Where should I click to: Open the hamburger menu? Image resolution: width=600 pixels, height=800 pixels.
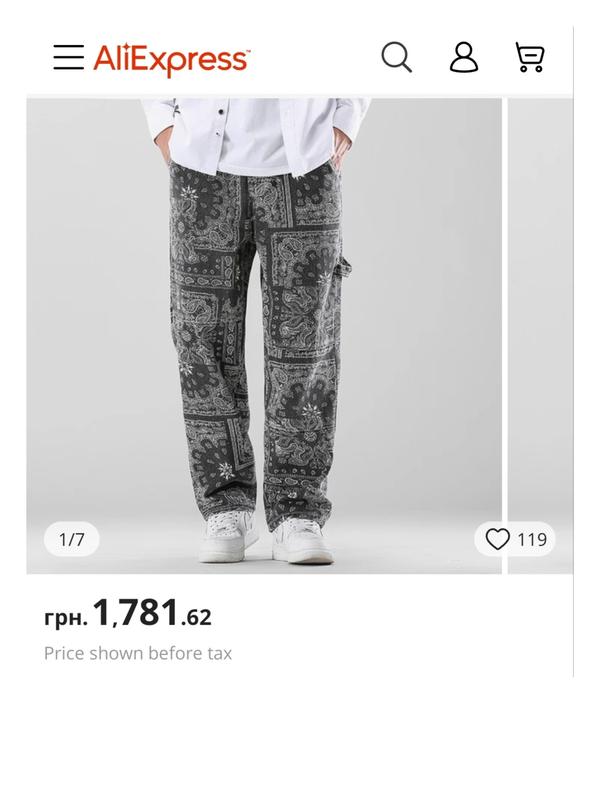tap(68, 57)
